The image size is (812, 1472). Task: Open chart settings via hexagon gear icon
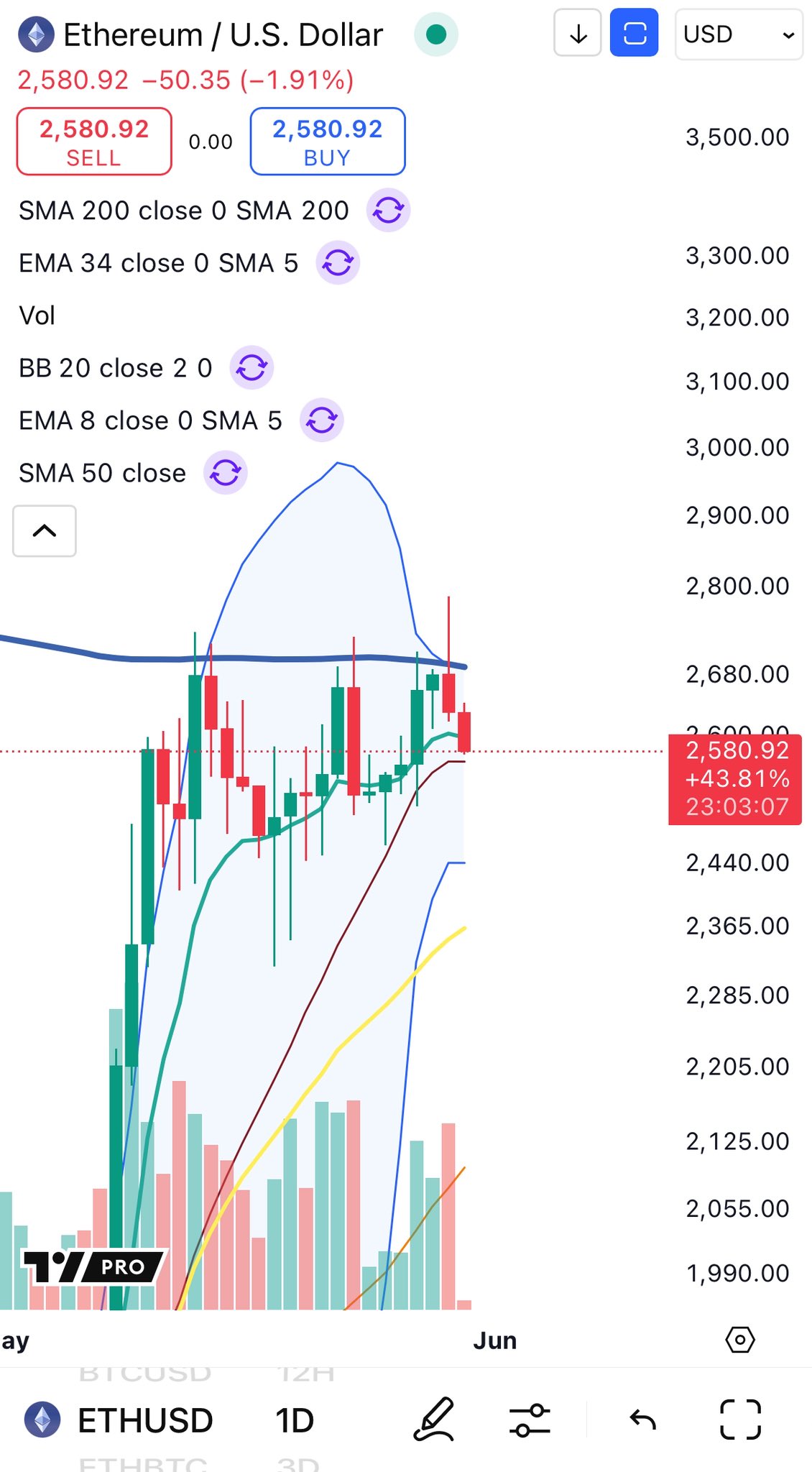tap(742, 1340)
